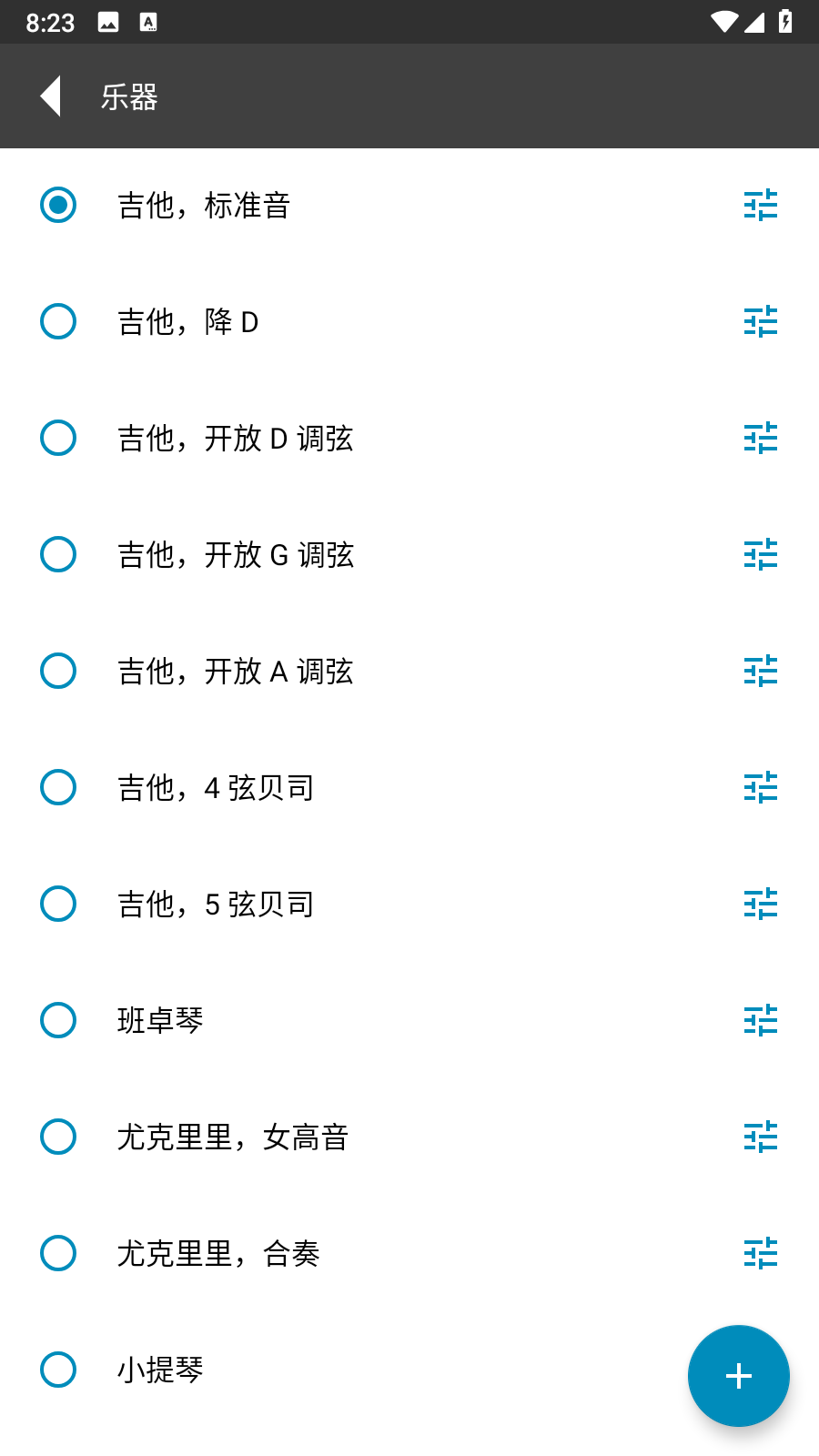
Task: Edit settings for 尤克里里，女高音
Action: (760, 1137)
